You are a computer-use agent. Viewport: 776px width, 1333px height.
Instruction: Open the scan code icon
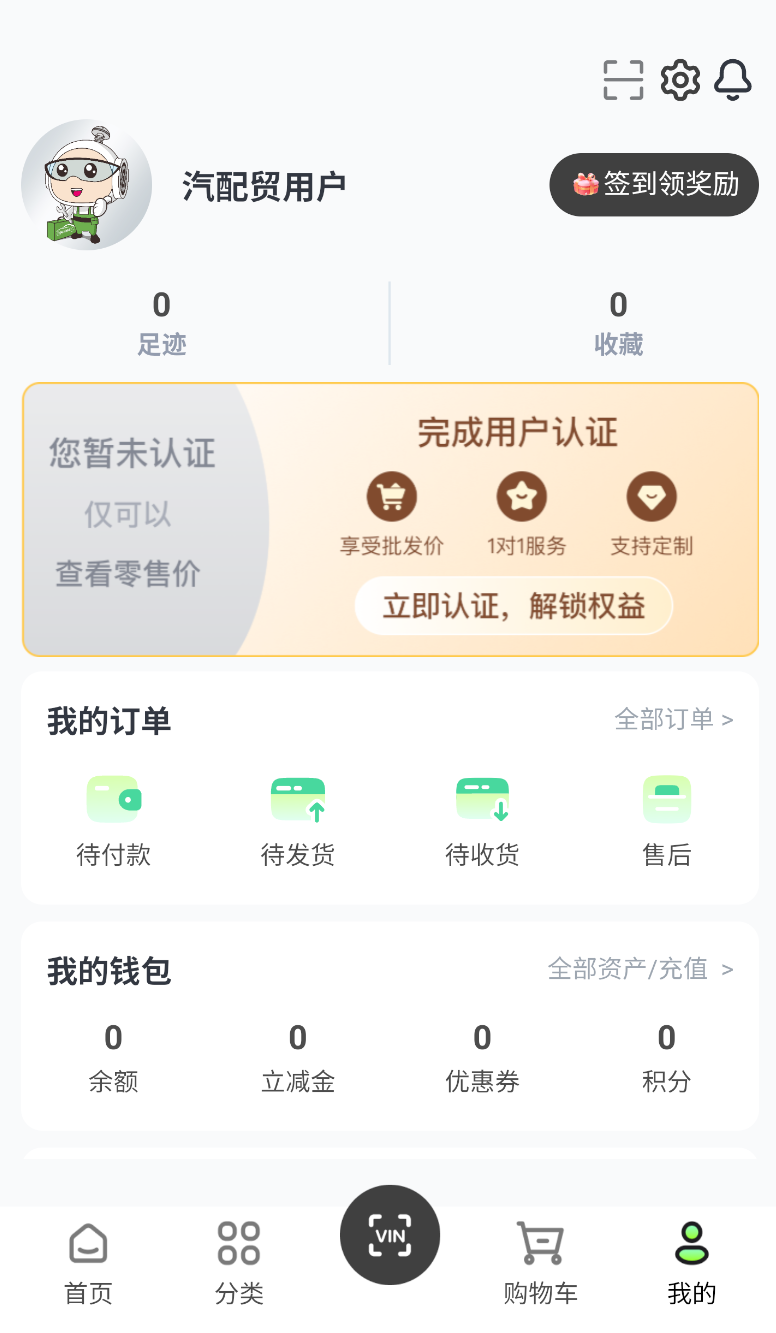tap(623, 80)
